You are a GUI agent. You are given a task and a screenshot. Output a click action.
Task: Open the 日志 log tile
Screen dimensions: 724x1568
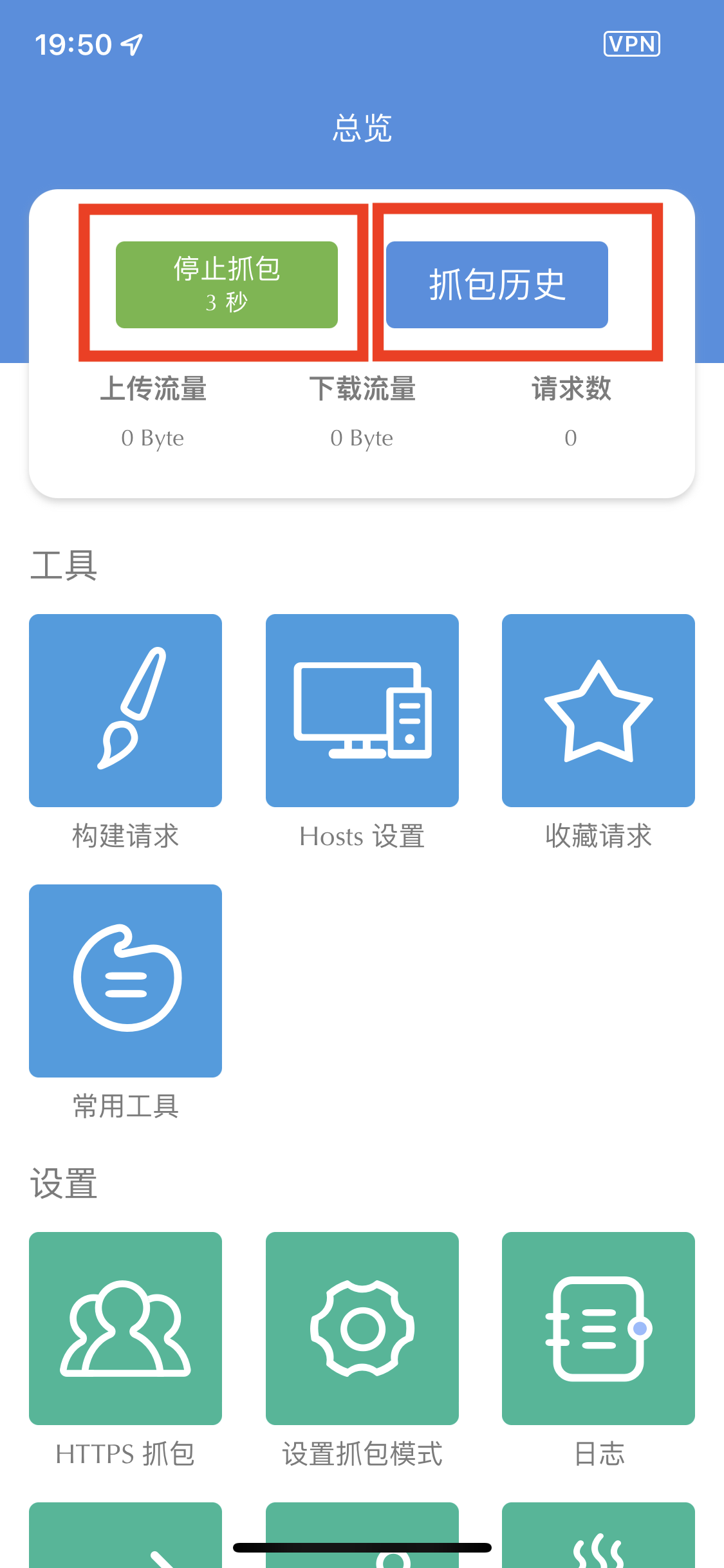tap(598, 1328)
